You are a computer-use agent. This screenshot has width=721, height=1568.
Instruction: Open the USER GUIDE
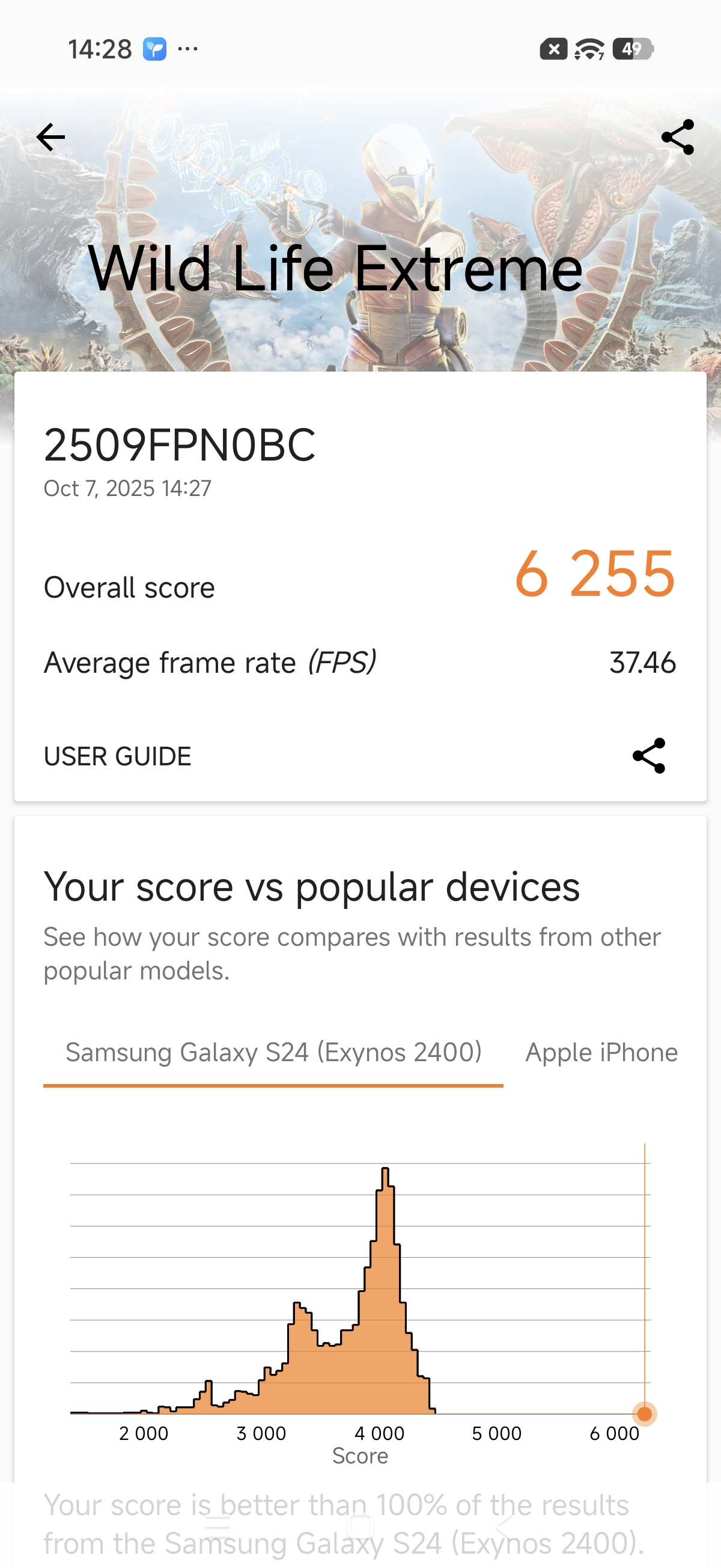pos(117,756)
